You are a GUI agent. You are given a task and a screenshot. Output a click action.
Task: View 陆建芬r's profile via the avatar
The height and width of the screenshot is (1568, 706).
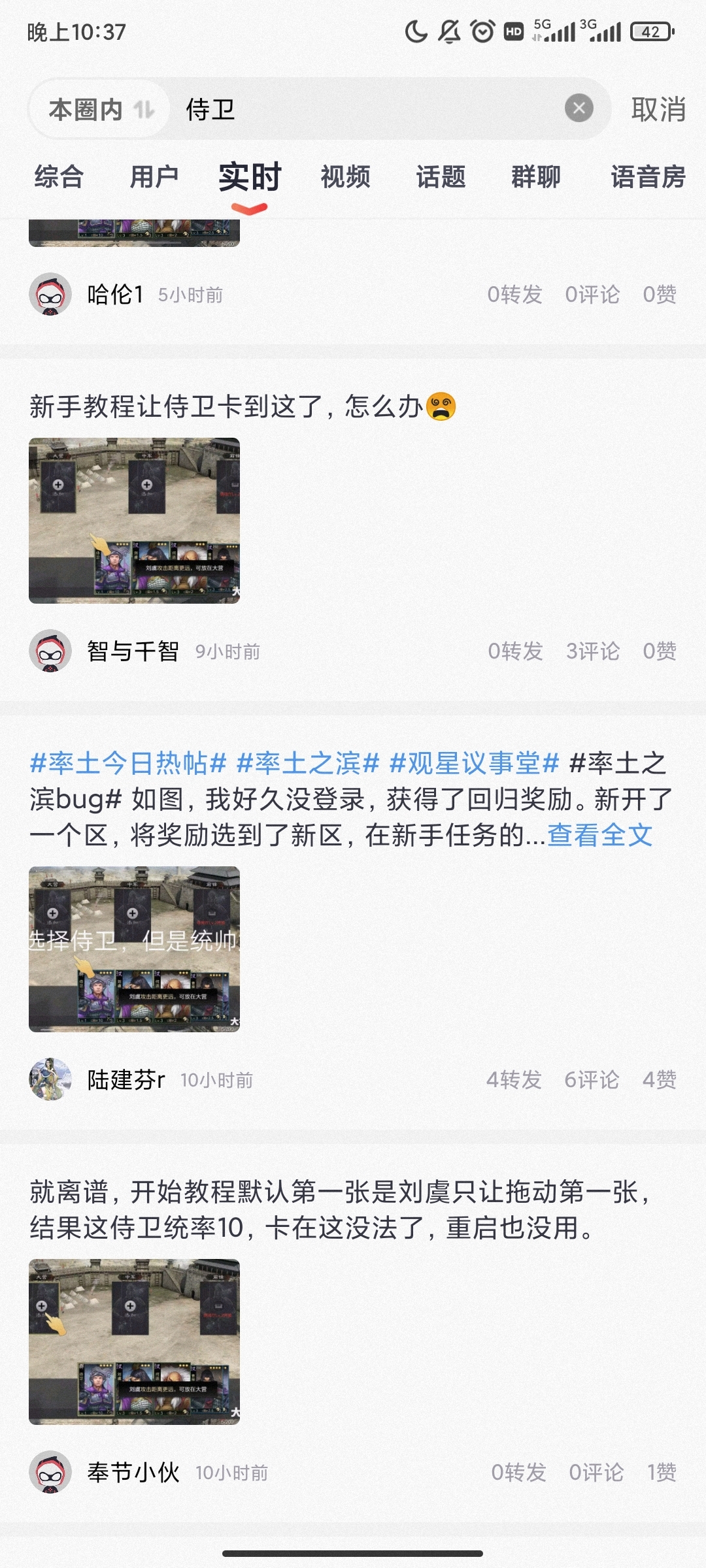(50, 1079)
